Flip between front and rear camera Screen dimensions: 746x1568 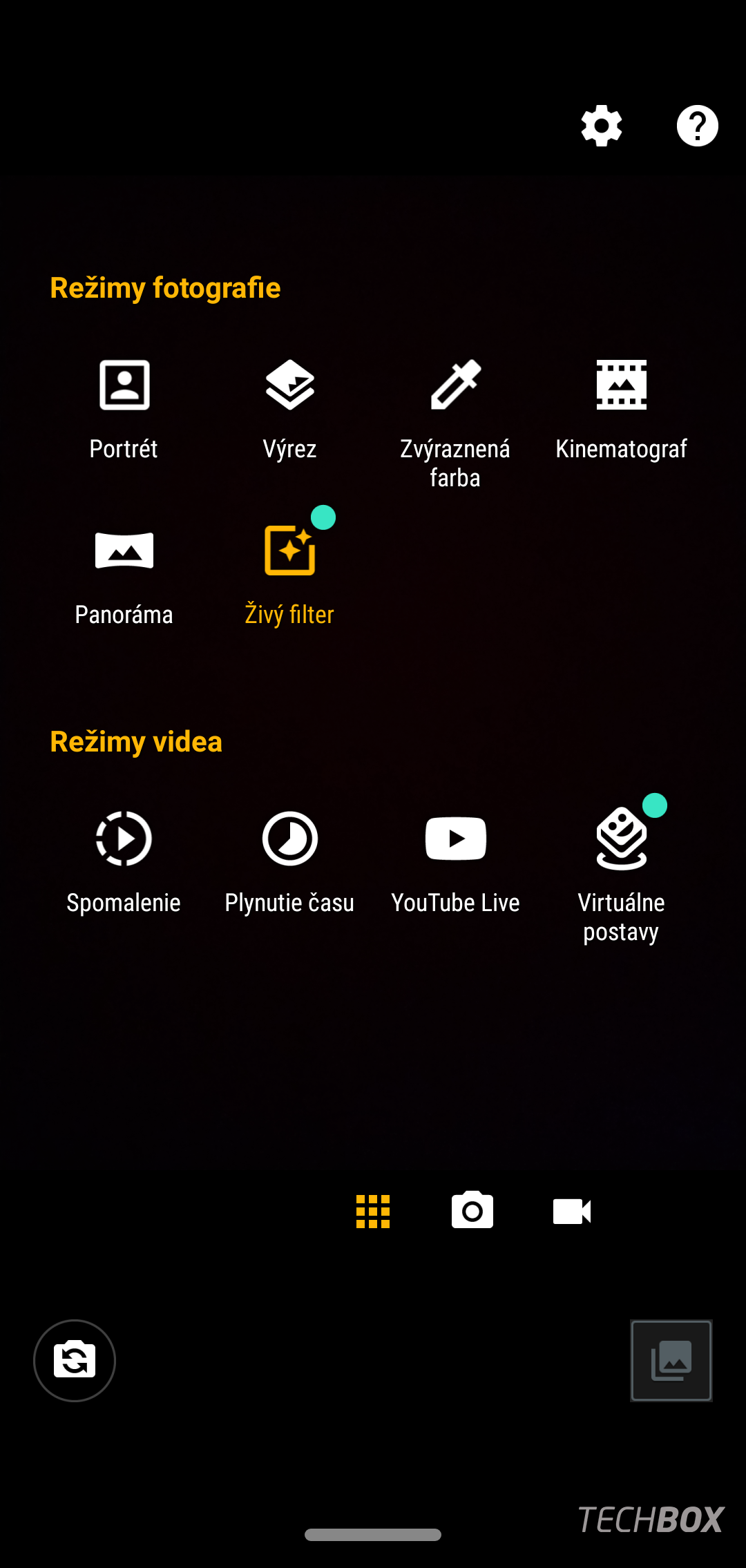point(75,1361)
